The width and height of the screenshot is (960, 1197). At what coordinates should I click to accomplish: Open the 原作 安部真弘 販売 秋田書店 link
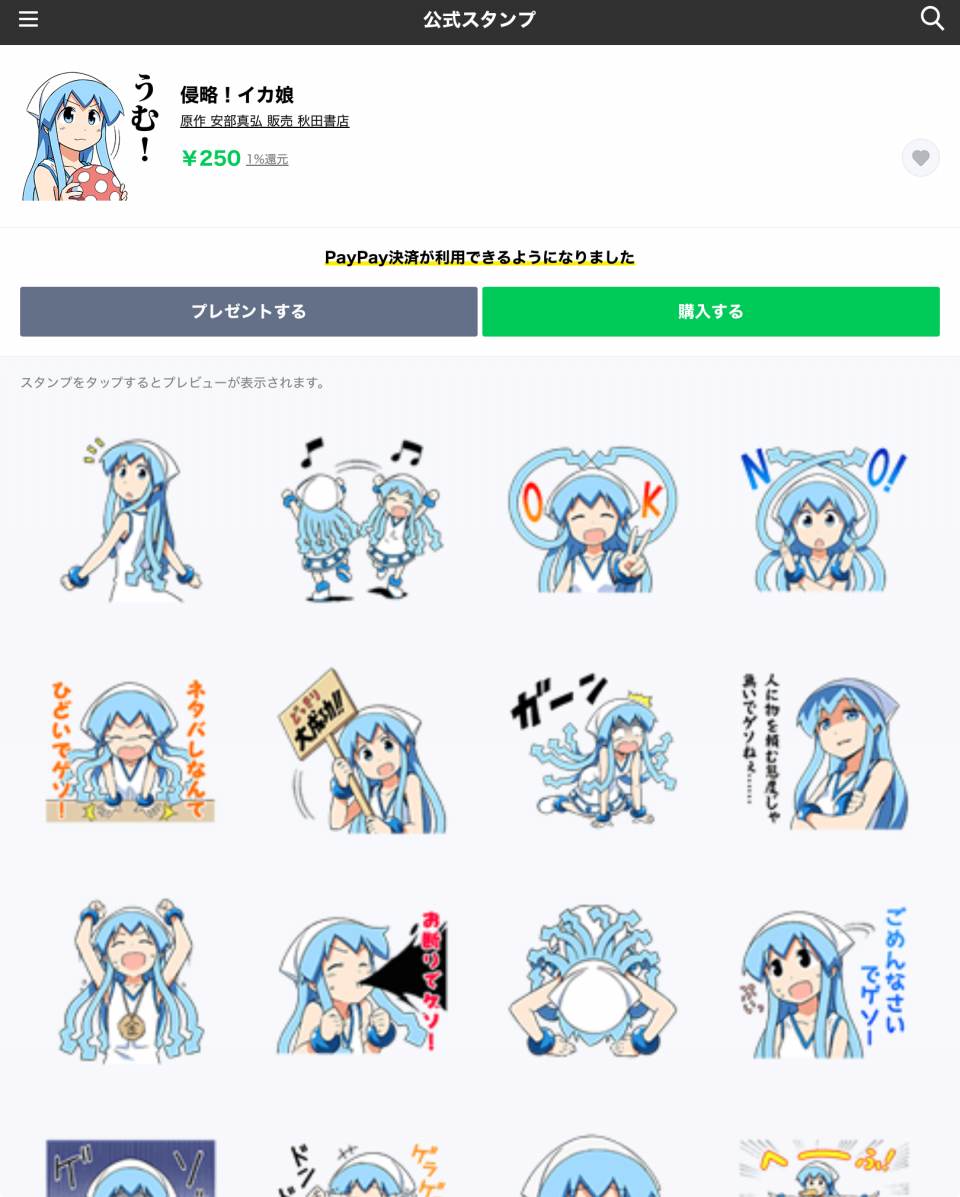click(264, 121)
